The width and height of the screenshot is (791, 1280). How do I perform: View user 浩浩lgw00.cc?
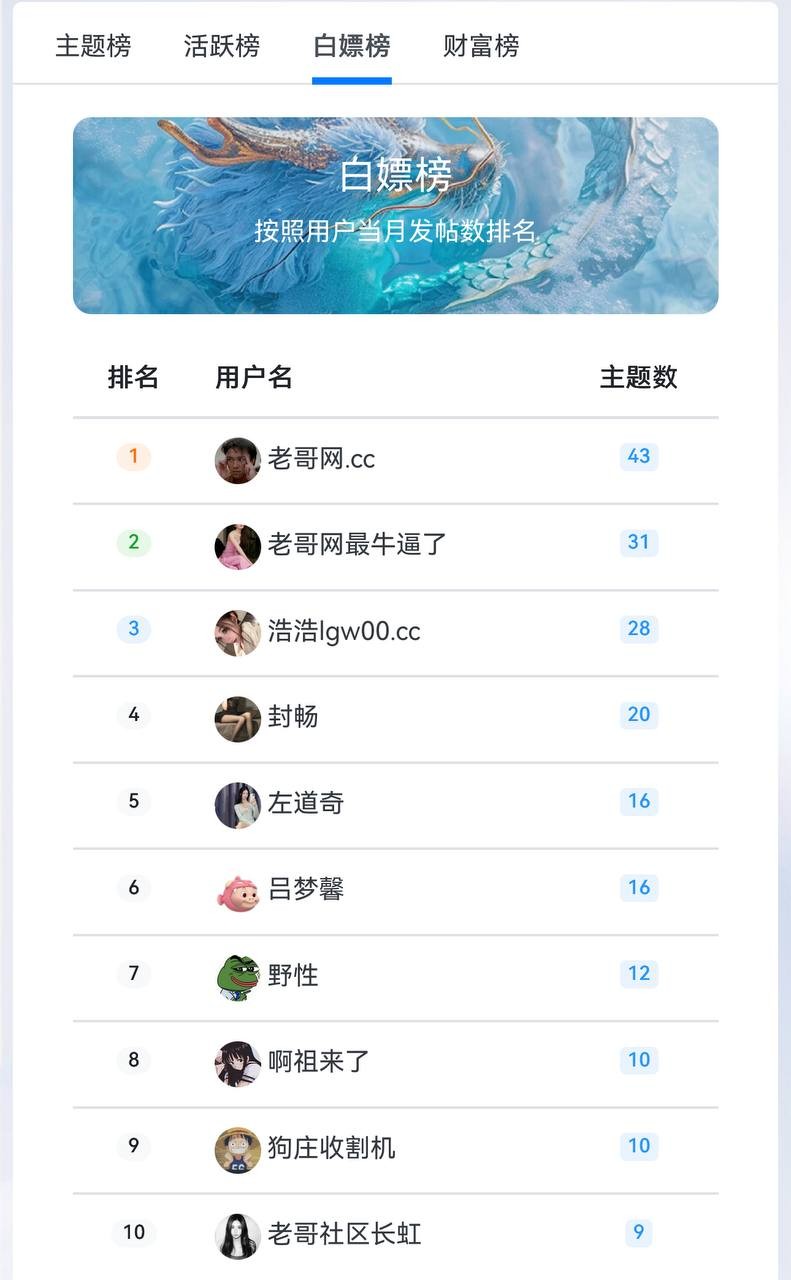coord(343,632)
